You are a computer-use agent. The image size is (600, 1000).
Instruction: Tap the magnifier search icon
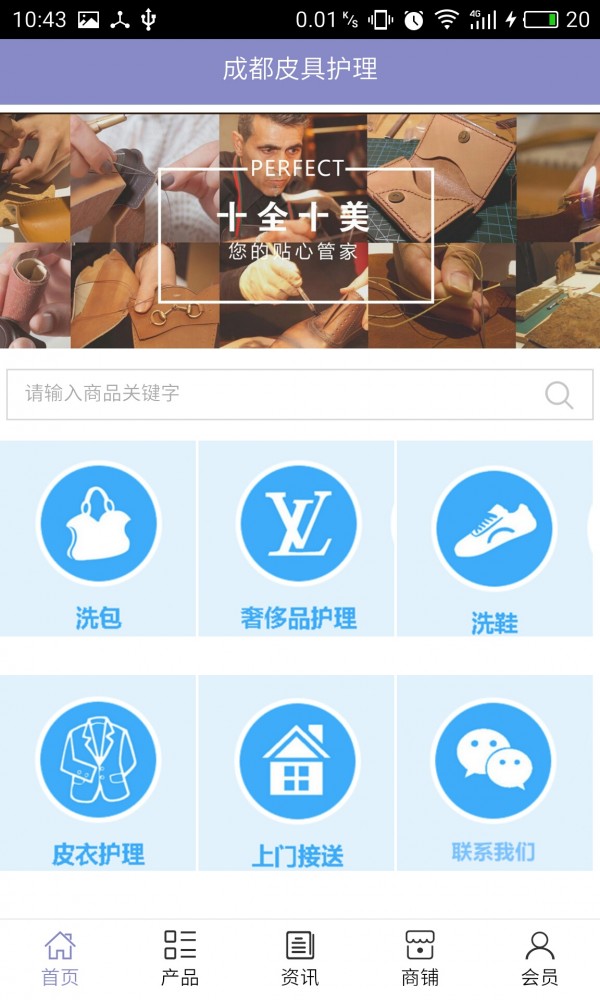(559, 395)
